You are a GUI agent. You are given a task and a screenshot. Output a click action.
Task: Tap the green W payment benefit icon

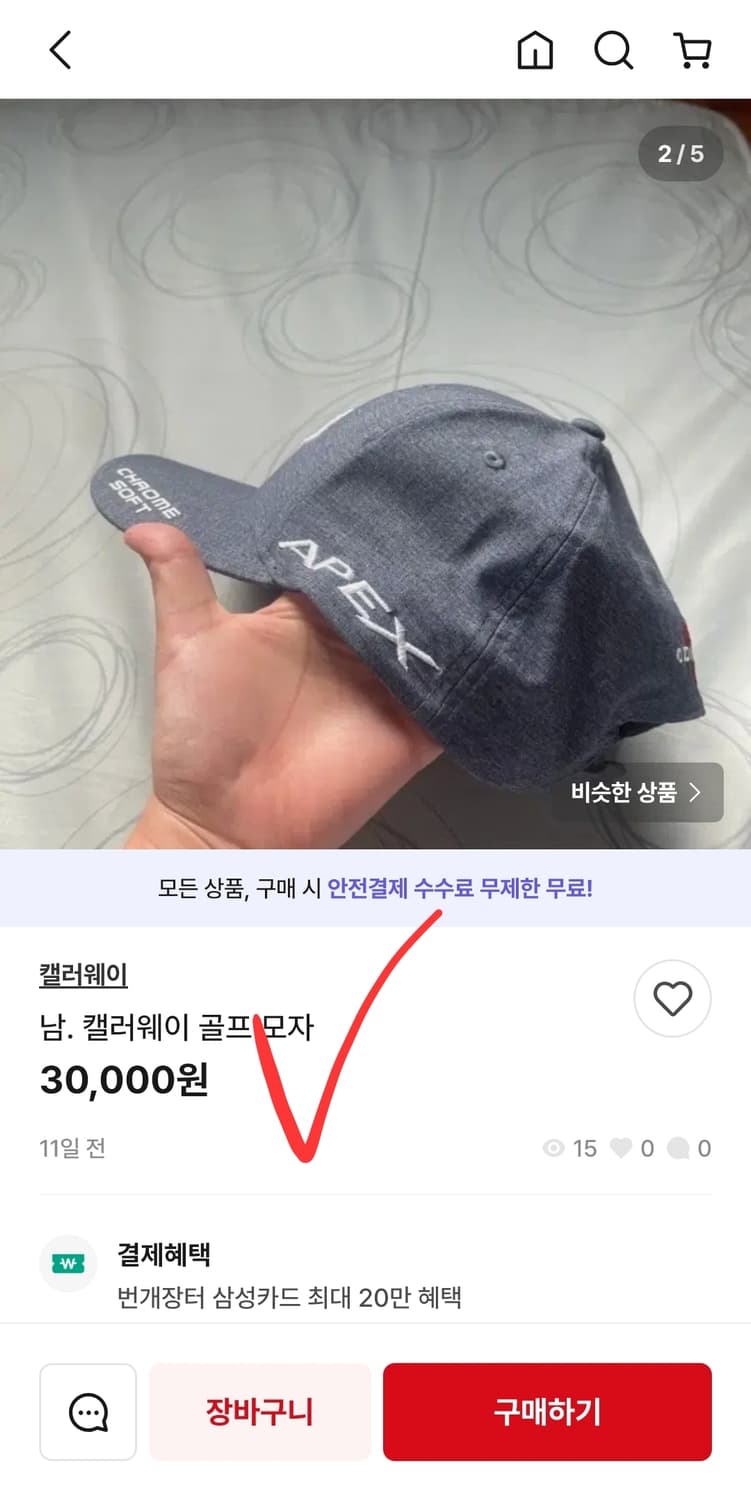point(67,1263)
